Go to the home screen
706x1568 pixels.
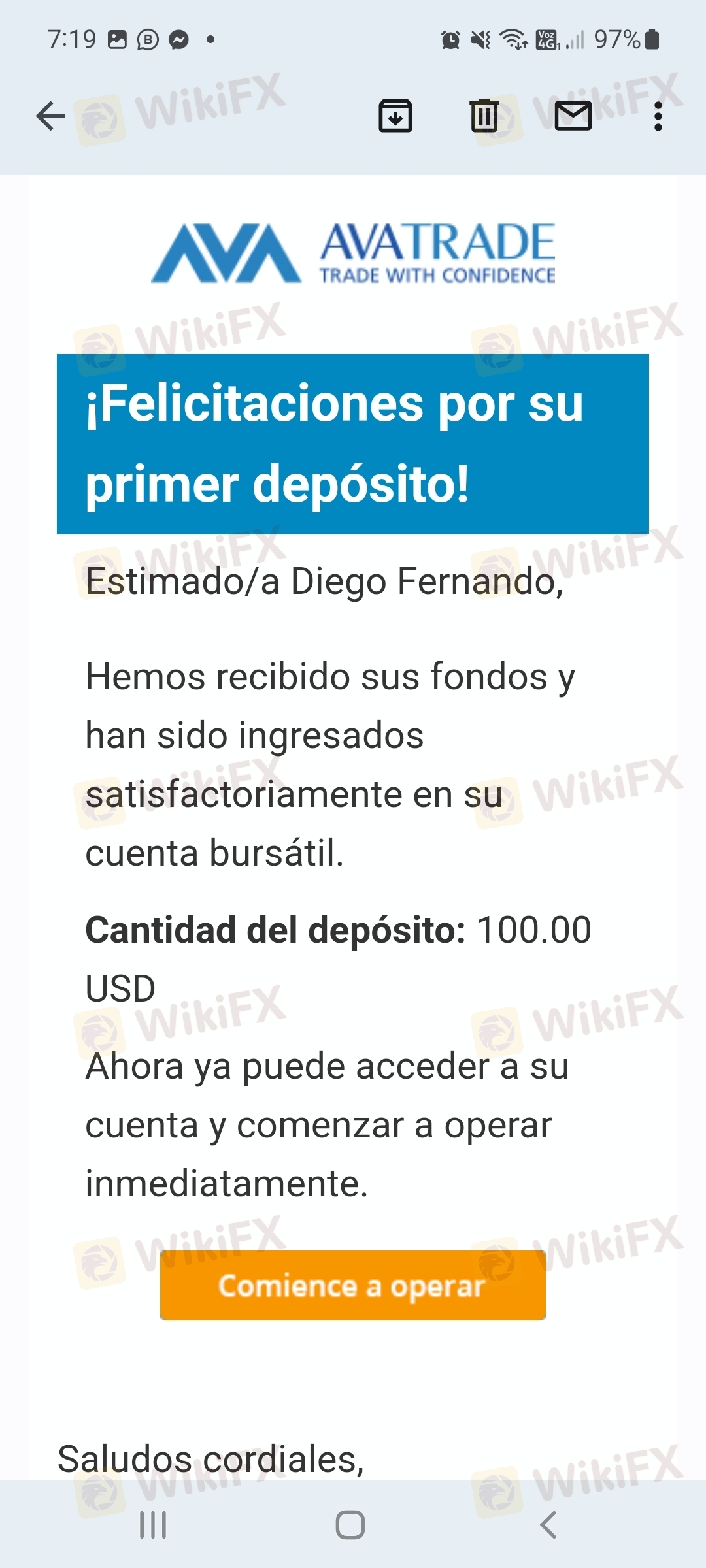(x=350, y=1525)
